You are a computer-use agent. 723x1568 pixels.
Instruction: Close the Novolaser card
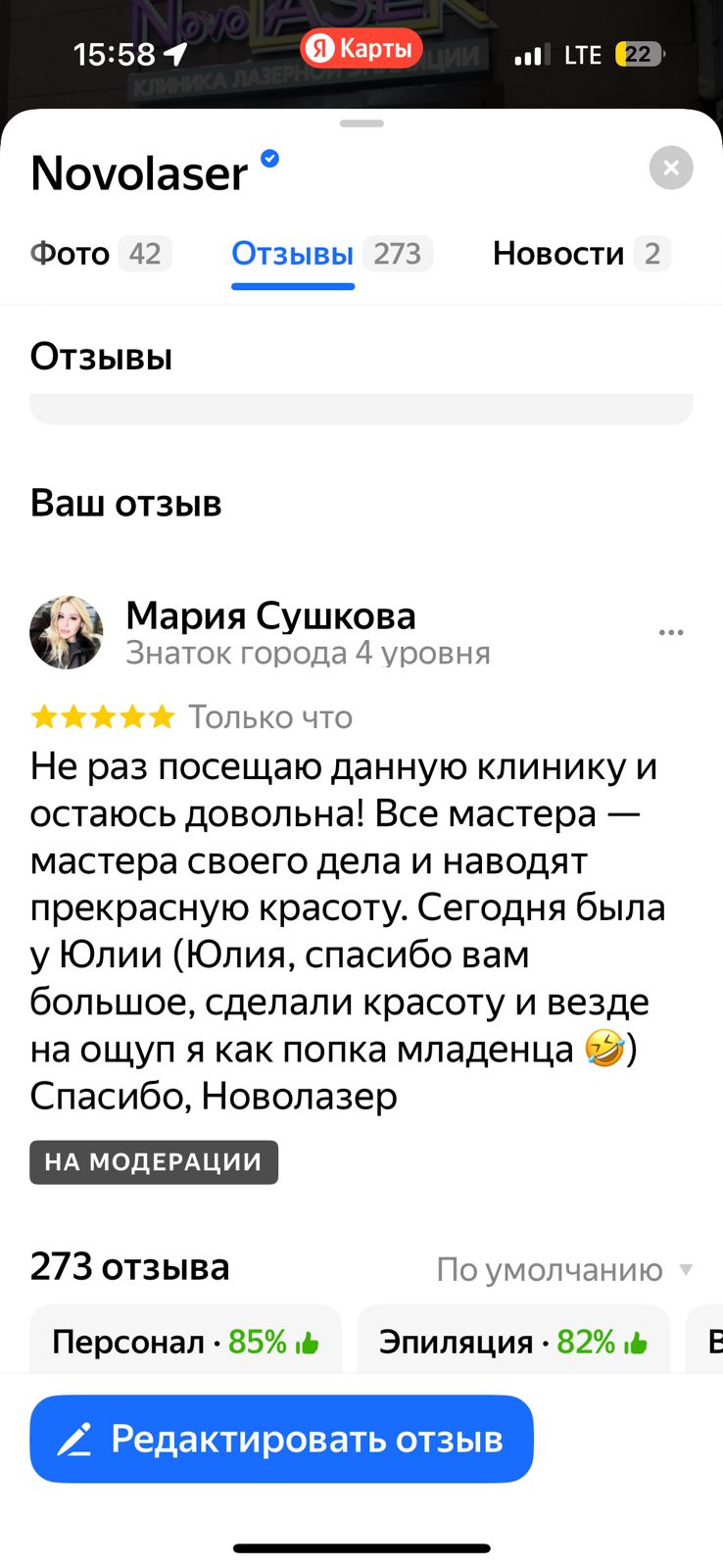[671, 168]
